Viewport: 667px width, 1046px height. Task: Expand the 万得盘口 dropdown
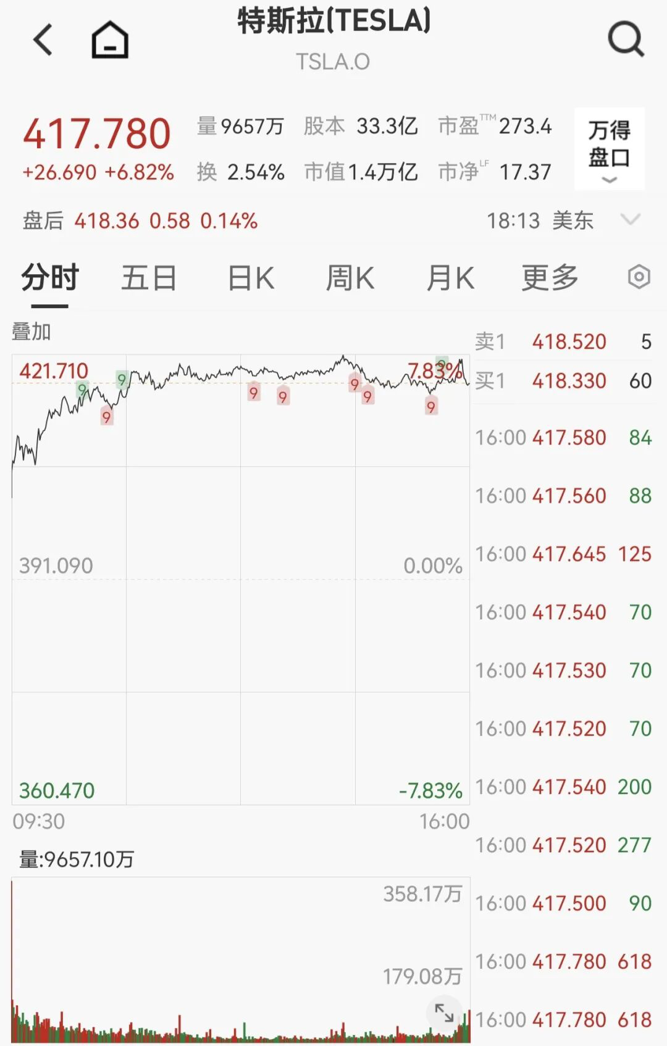609,150
